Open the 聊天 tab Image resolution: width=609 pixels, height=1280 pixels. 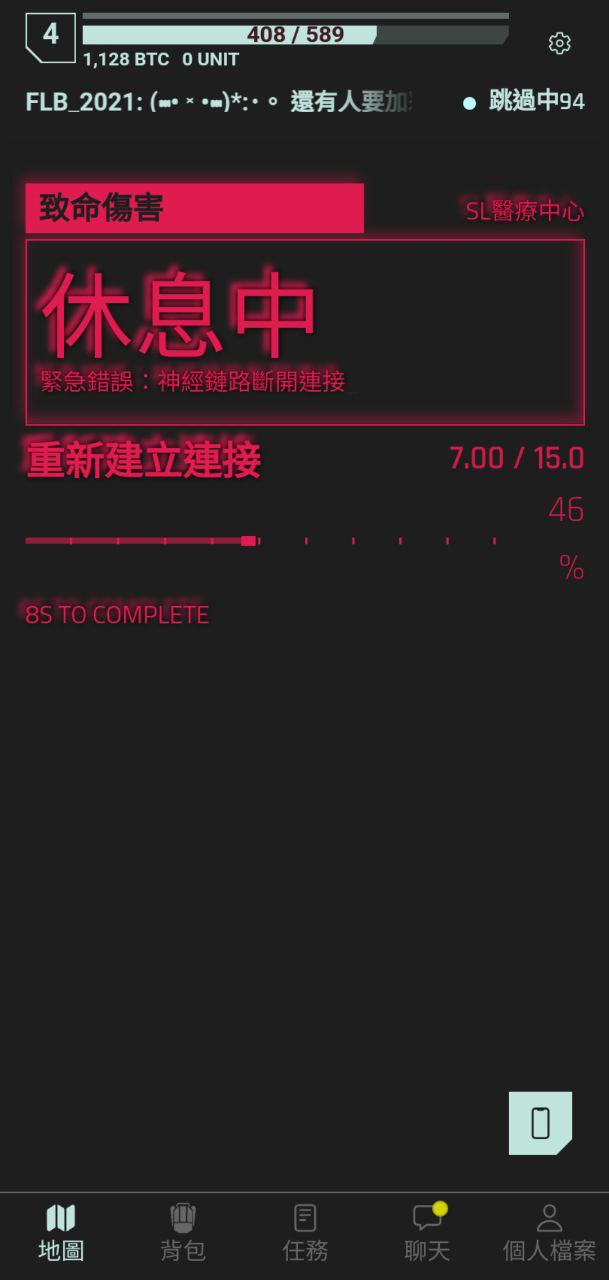(x=427, y=1232)
